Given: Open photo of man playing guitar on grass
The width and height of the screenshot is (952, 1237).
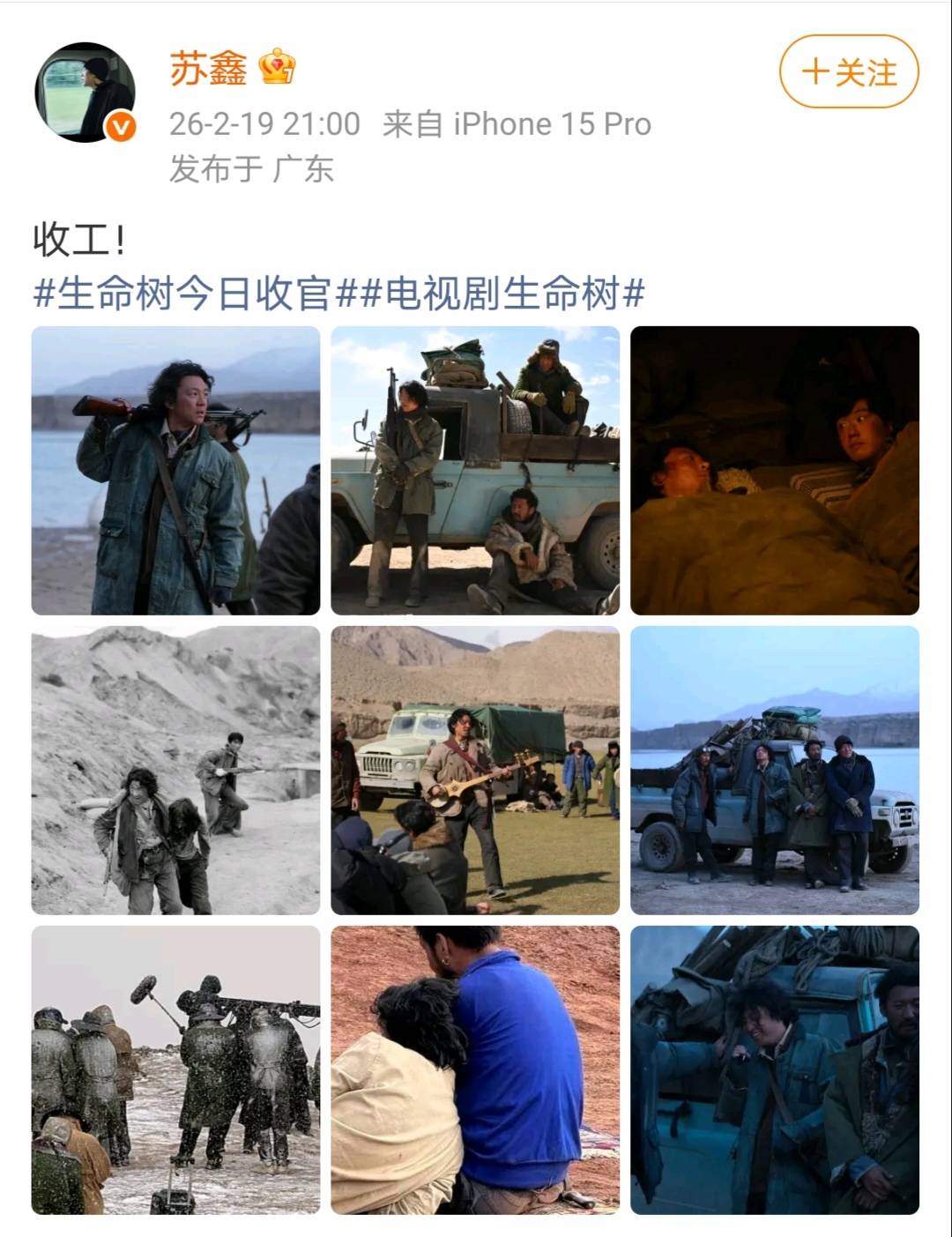Looking at the screenshot, I should tap(475, 771).
